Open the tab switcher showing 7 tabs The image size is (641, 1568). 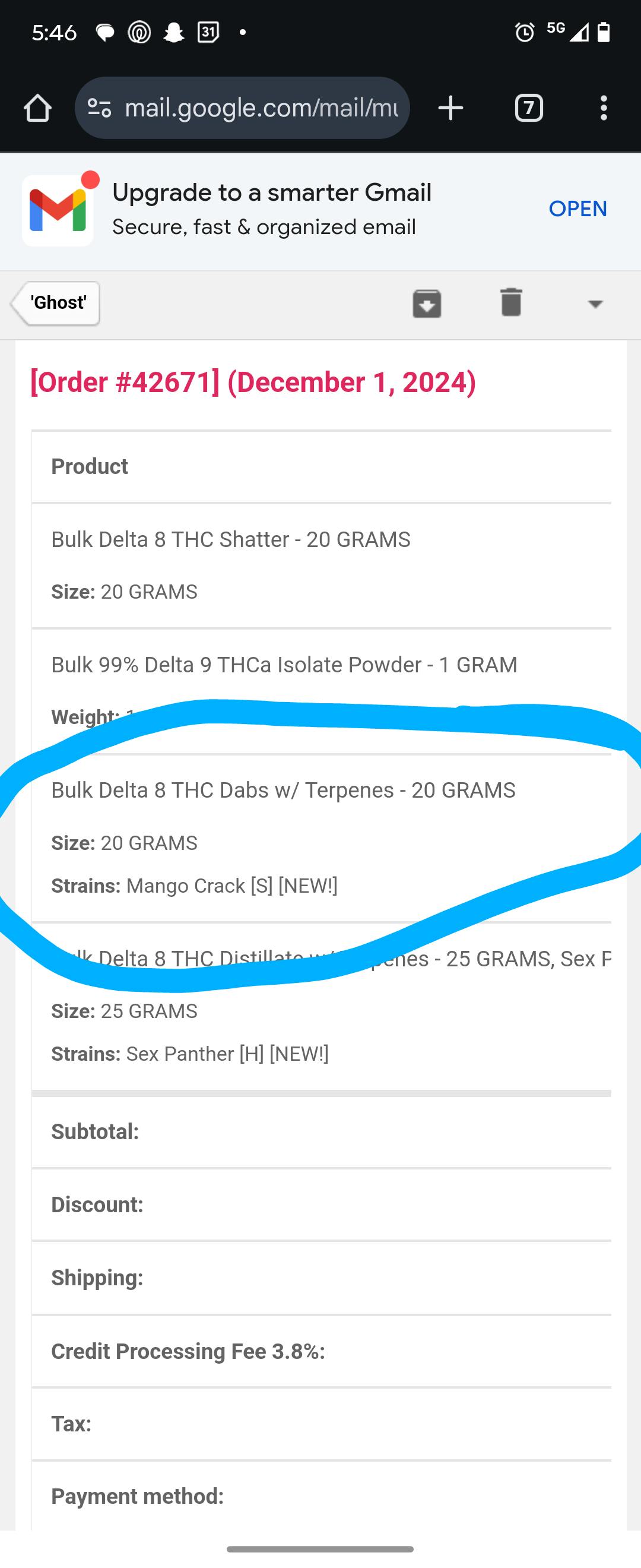[528, 108]
